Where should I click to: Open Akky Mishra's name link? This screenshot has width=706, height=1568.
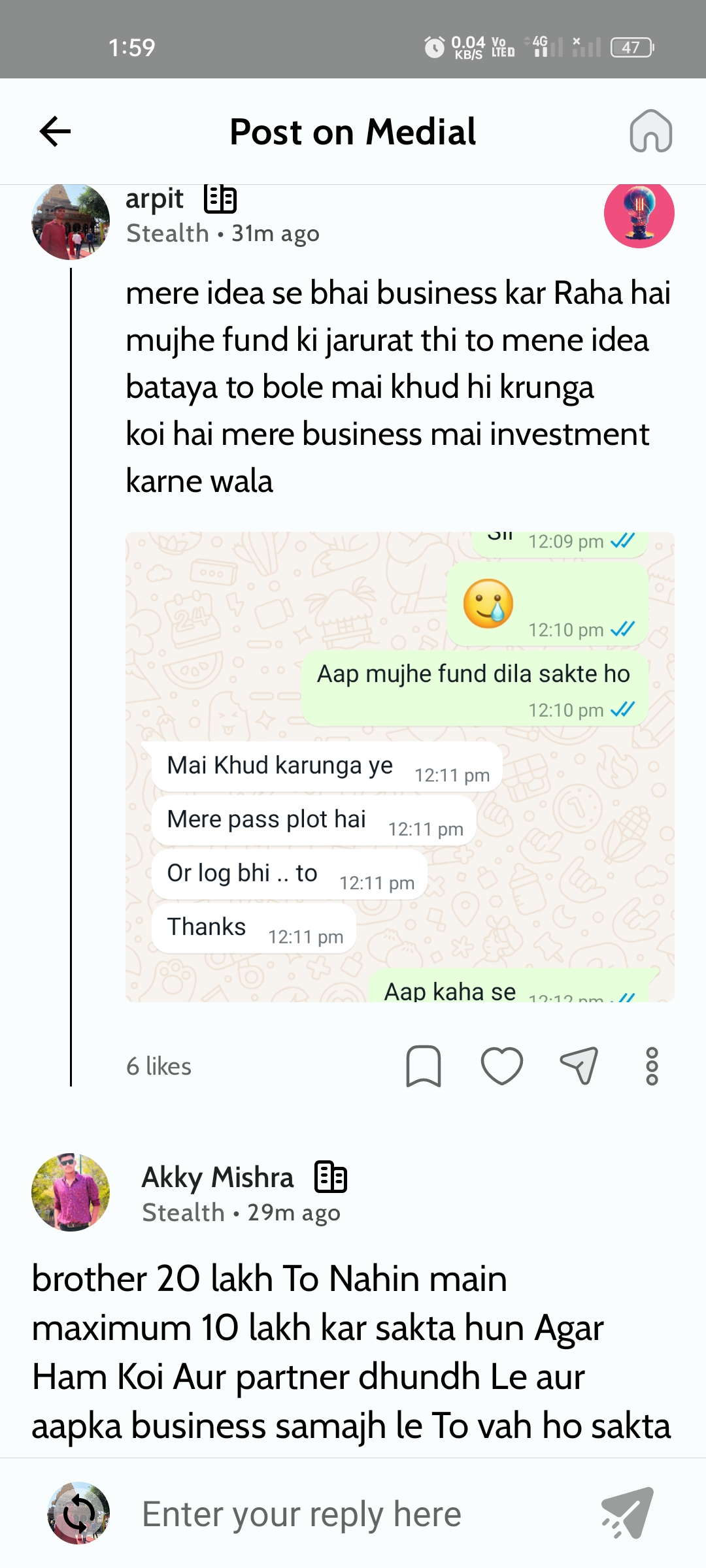click(x=218, y=1177)
